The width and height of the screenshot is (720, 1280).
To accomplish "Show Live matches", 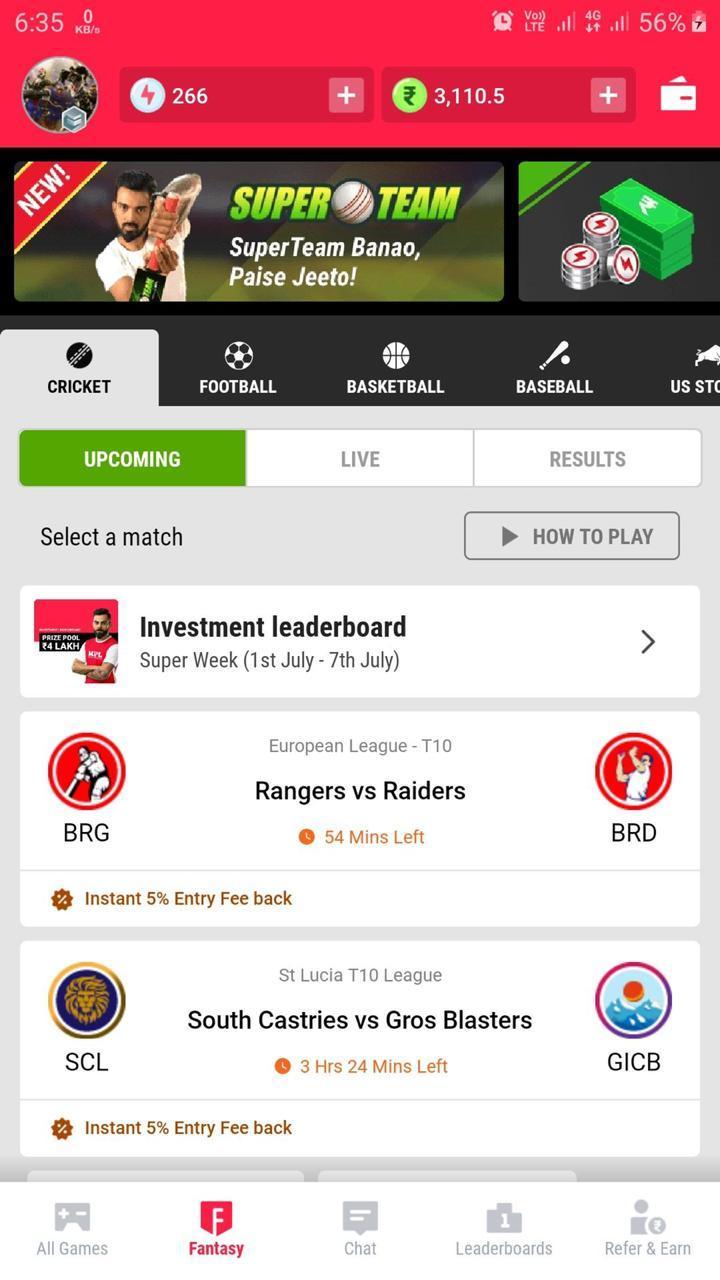I will click(x=360, y=459).
